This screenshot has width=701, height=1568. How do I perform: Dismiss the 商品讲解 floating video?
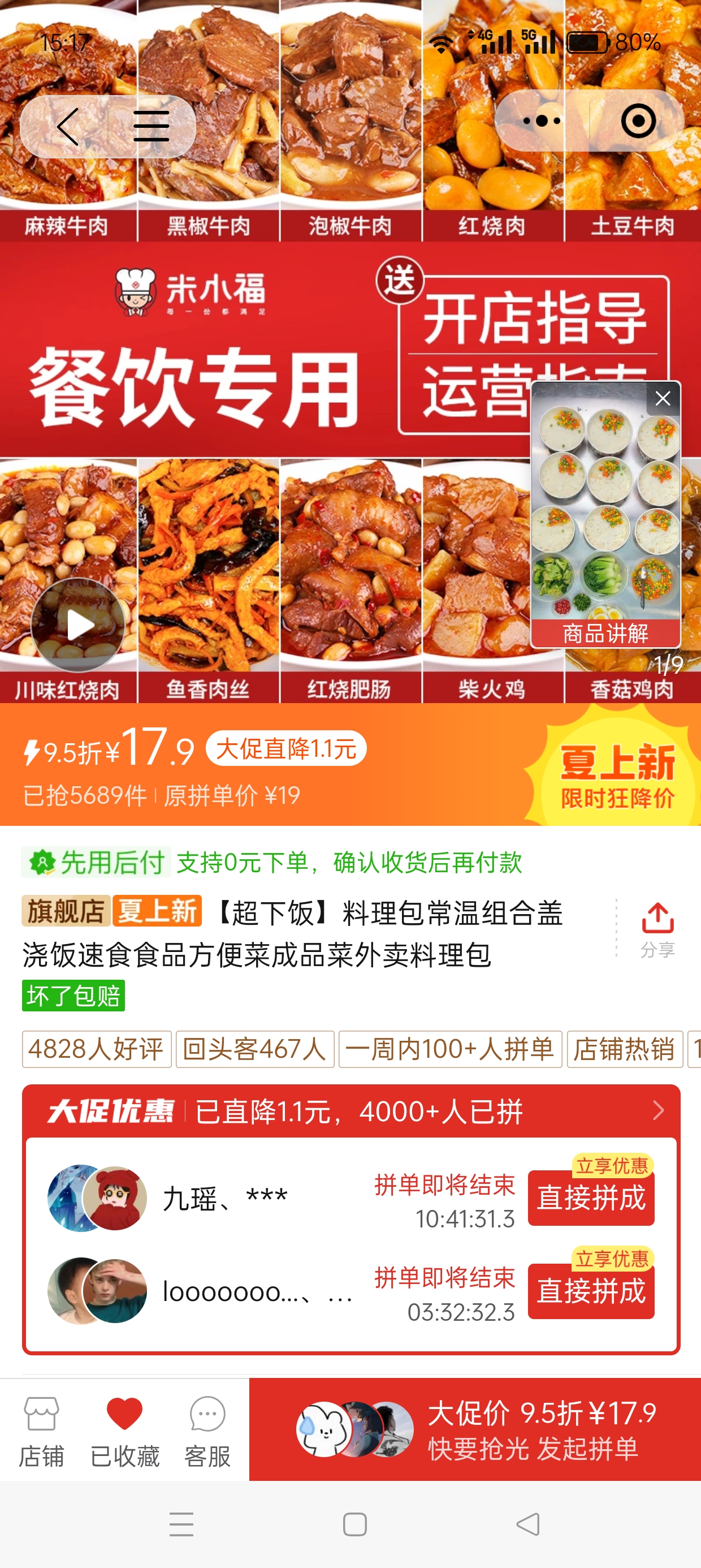(663, 399)
